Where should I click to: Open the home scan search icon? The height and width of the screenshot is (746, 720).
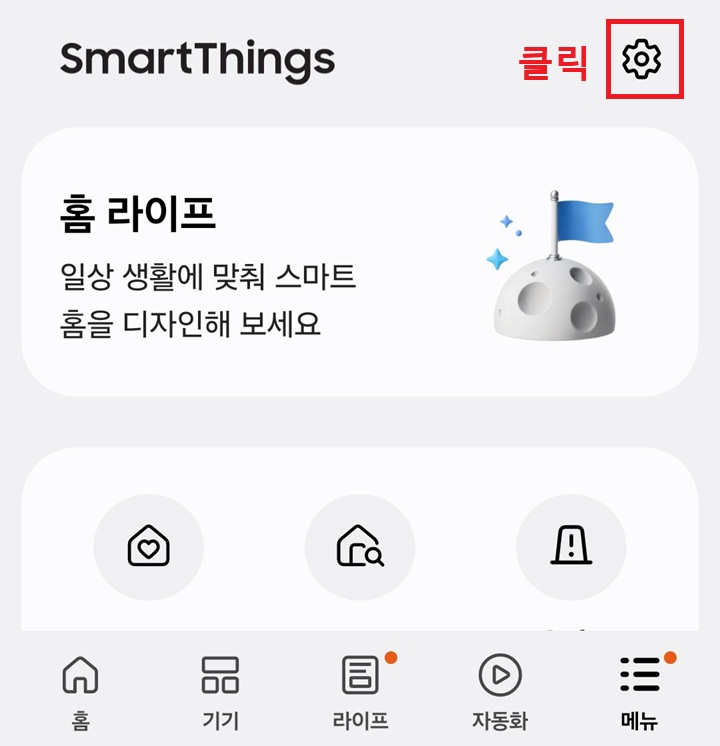360,549
